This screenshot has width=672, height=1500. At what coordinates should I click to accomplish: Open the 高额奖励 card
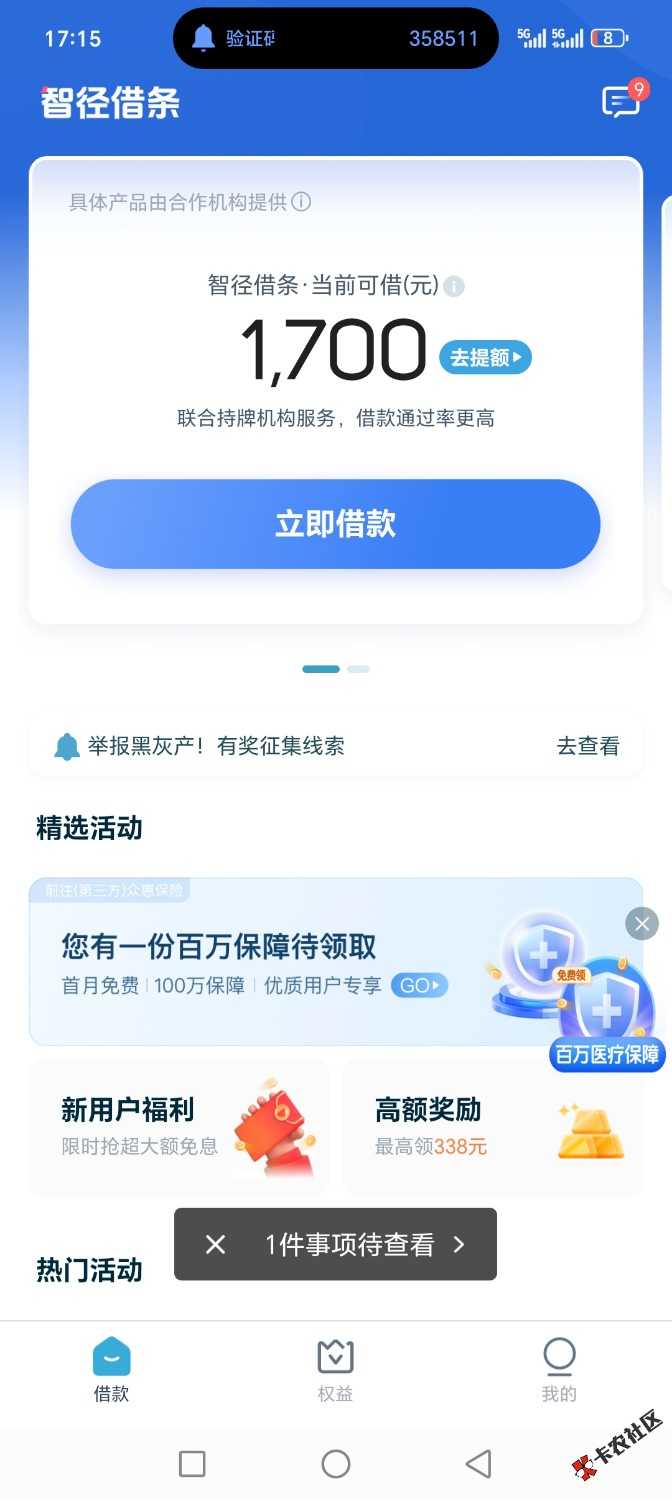click(492, 1127)
